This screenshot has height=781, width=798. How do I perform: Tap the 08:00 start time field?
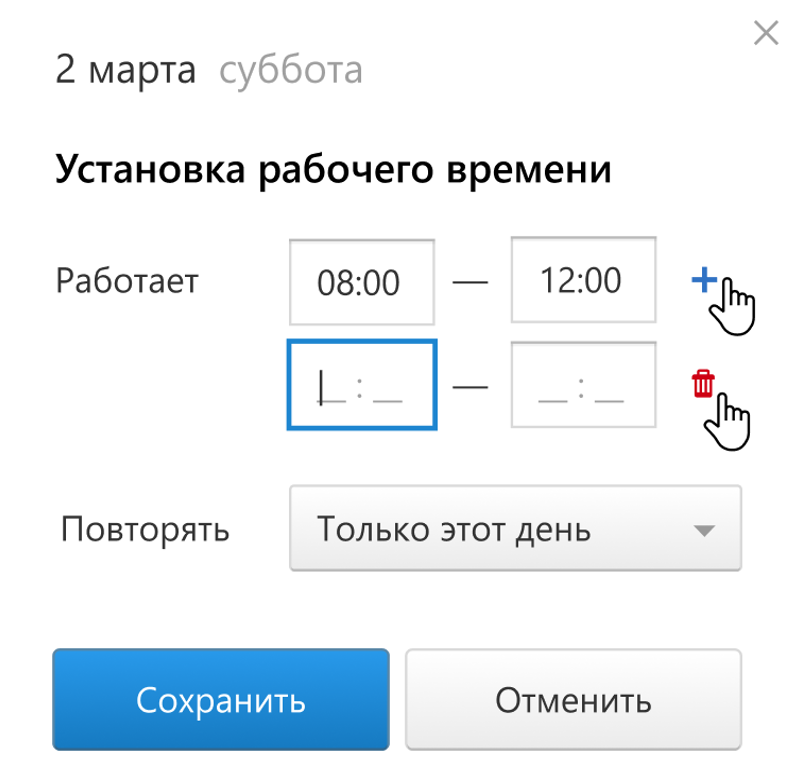[x=361, y=282]
